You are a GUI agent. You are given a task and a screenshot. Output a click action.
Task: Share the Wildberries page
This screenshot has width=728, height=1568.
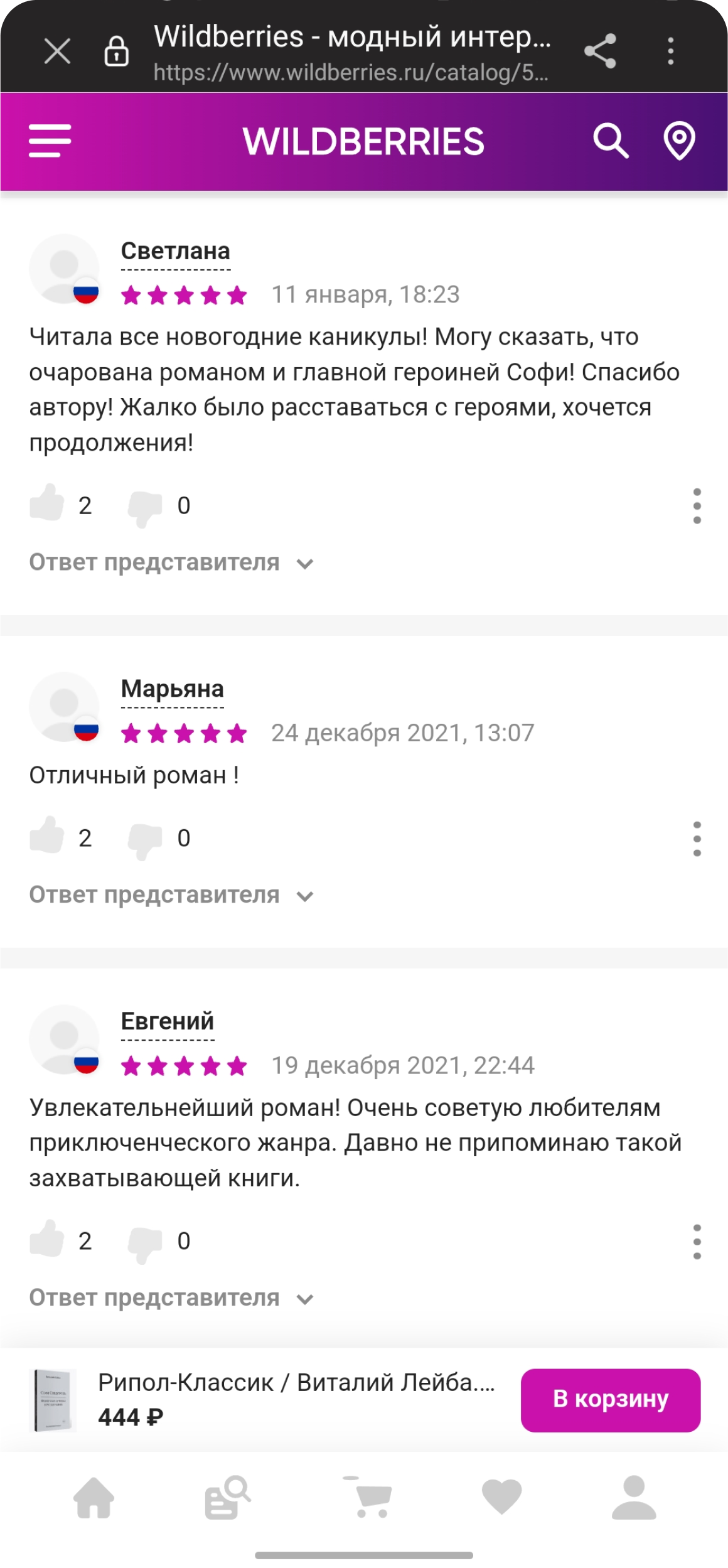pos(600,51)
